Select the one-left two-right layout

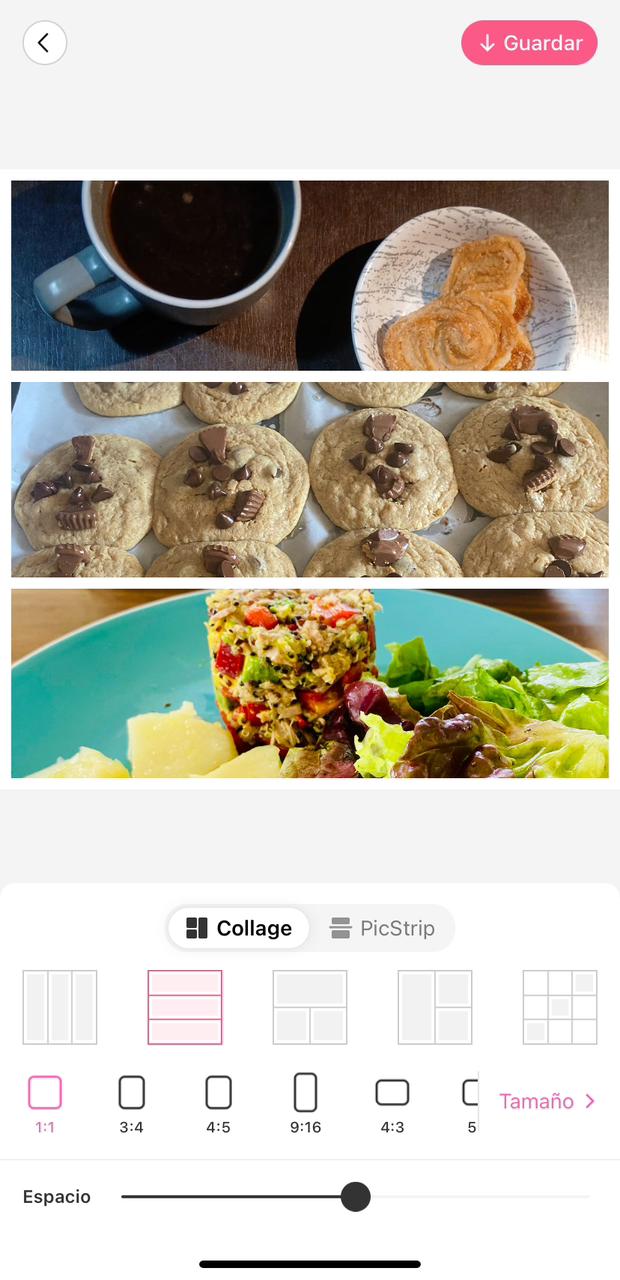[435, 1007]
